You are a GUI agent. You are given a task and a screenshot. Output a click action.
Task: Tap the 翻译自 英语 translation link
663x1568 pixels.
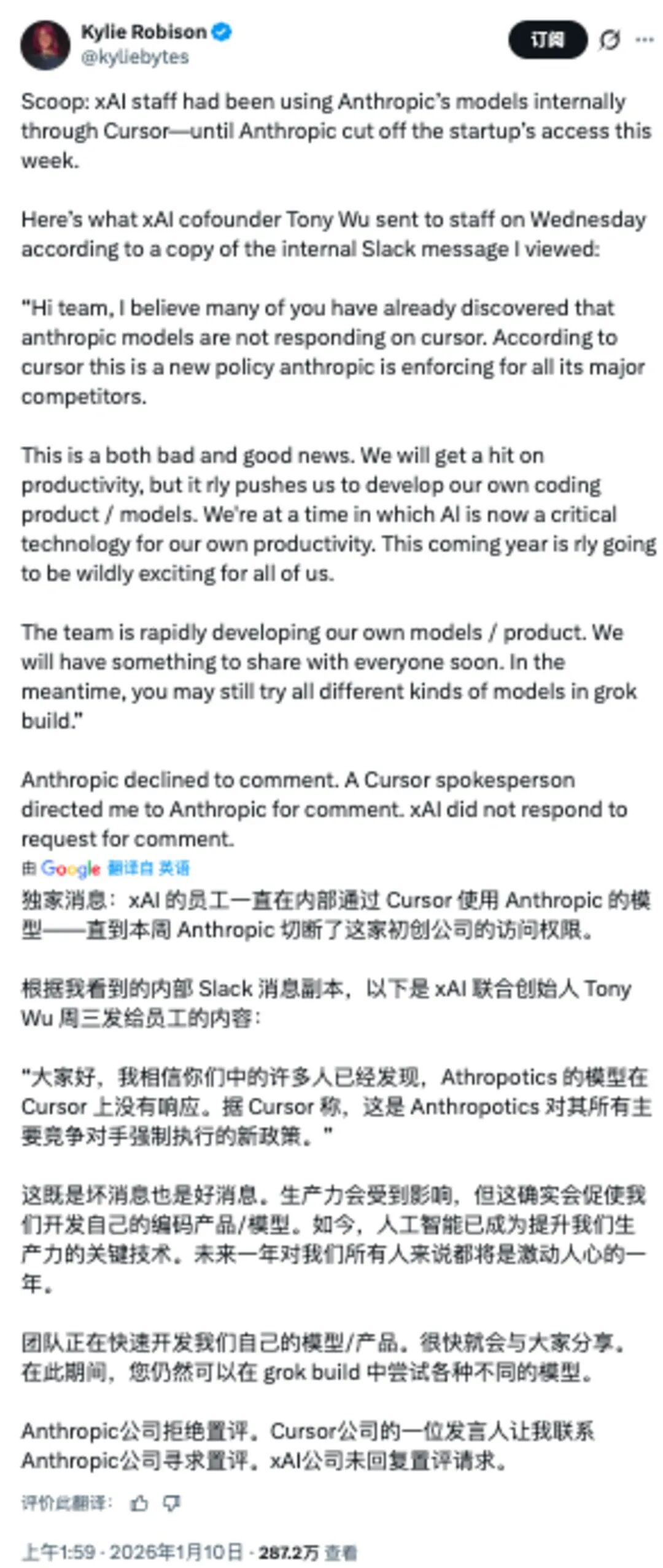click(x=148, y=868)
